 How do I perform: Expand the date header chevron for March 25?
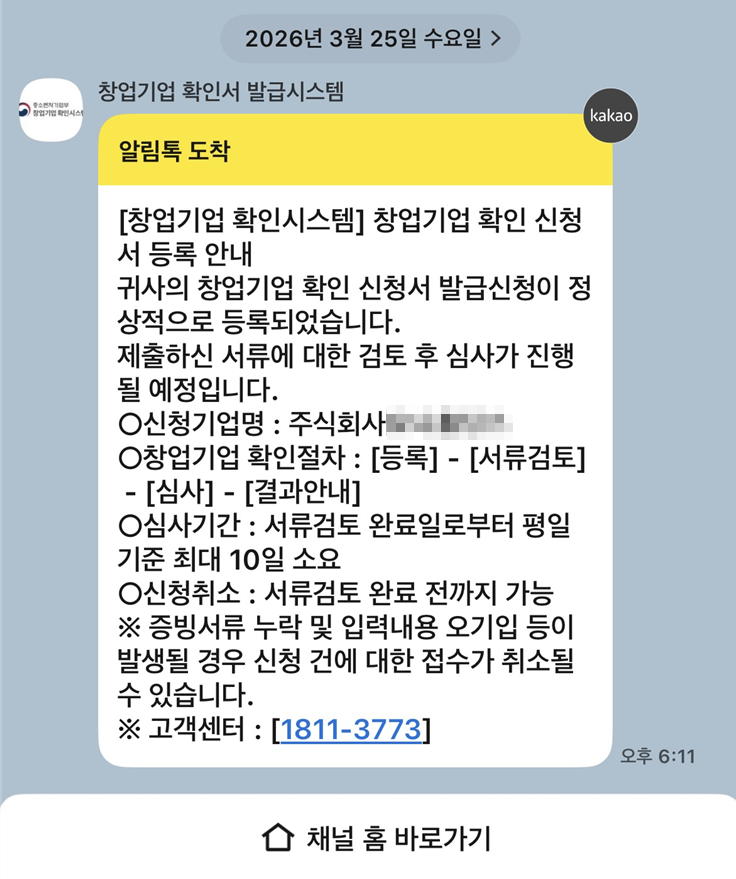[x=494, y=37]
